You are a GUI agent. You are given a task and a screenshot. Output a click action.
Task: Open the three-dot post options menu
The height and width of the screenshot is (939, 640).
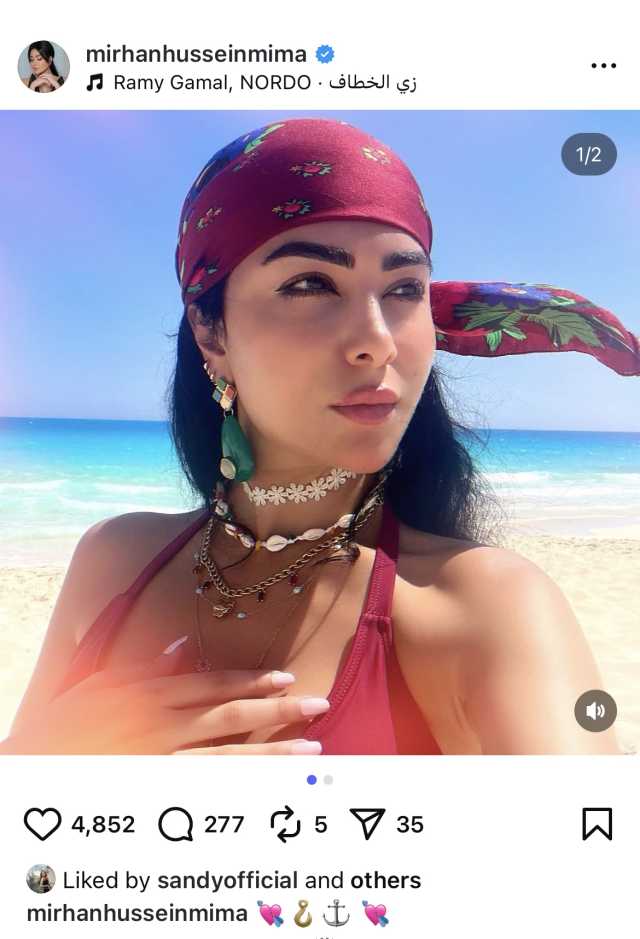click(603, 66)
